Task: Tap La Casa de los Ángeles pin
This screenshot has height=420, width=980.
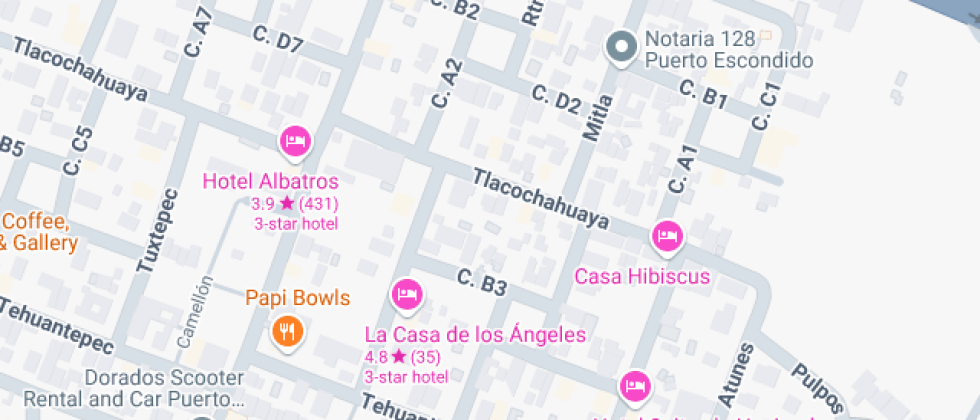Action: [x=406, y=295]
